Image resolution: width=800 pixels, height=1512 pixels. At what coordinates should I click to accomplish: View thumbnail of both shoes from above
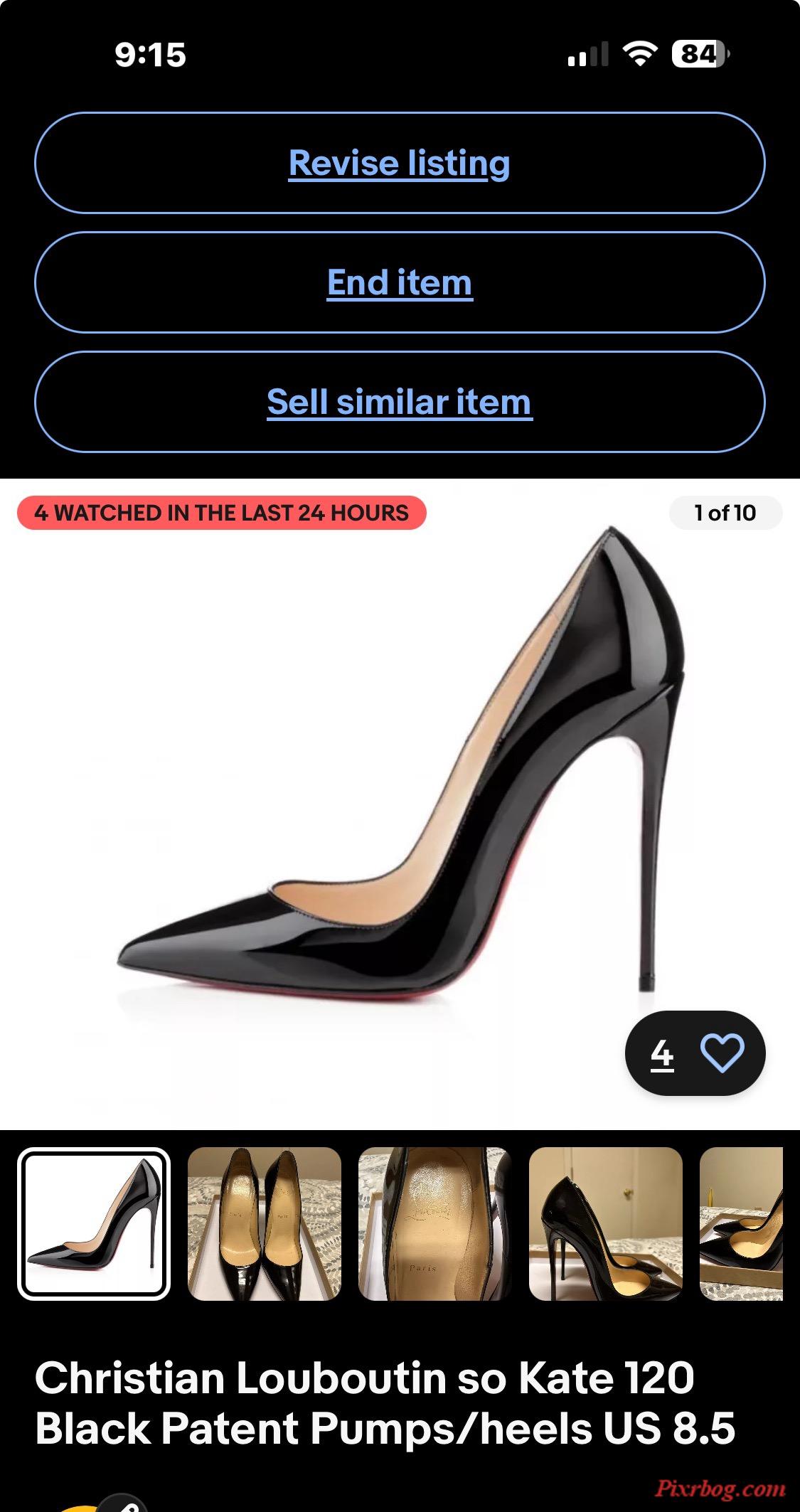[x=264, y=1223]
